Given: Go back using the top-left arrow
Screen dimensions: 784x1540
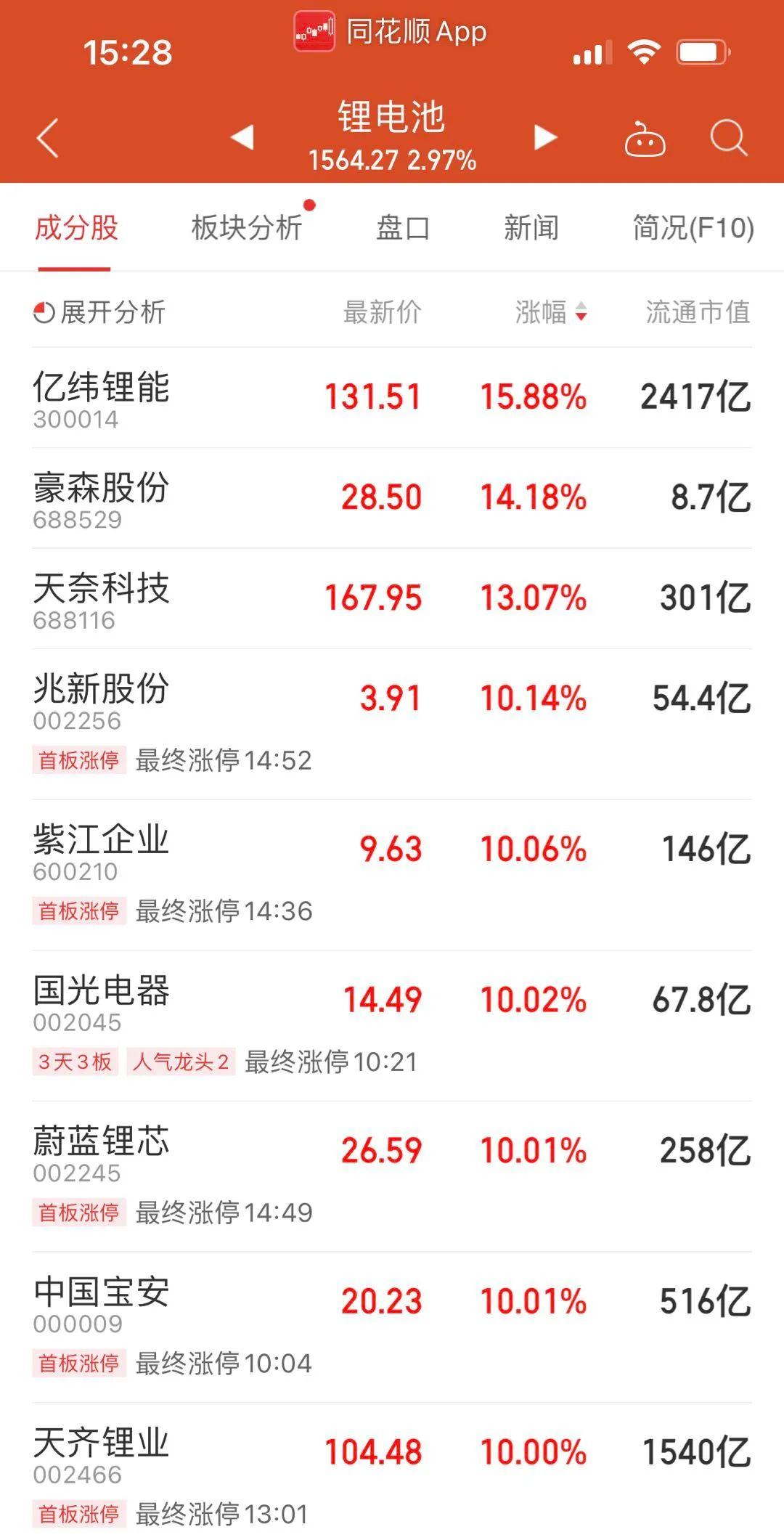Looking at the screenshot, I should coord(47,137).
